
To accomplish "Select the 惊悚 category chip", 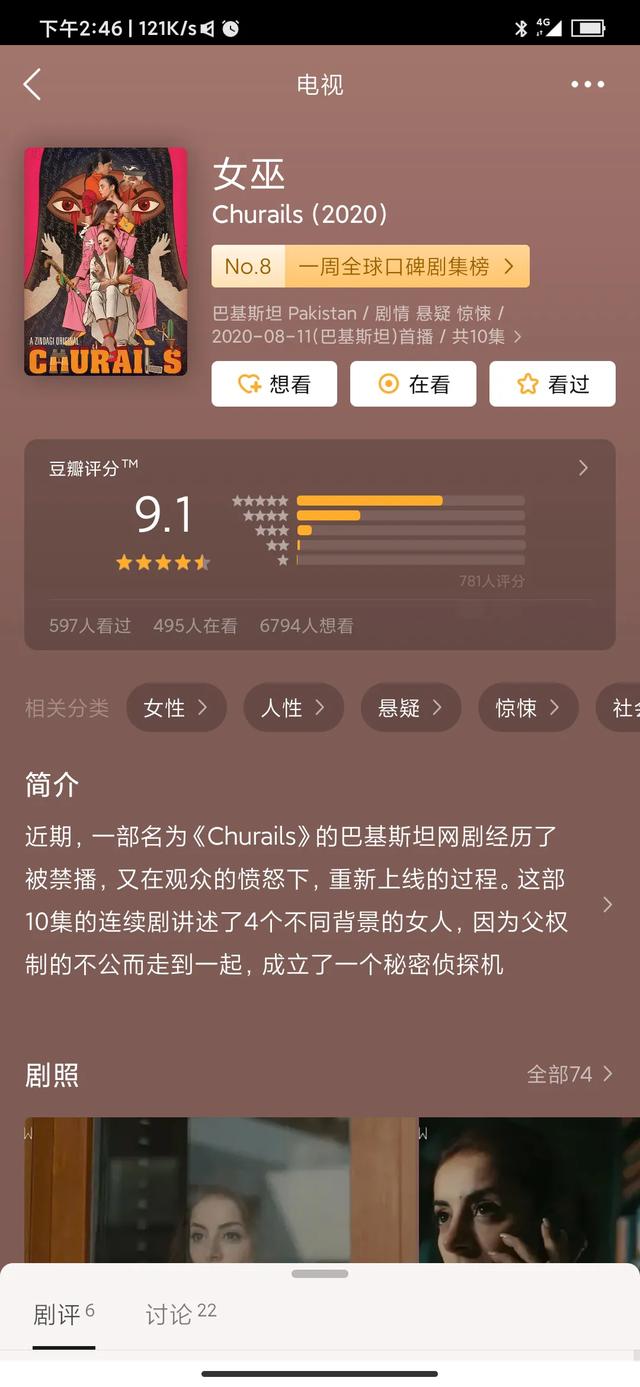I will [x=527, y=708].
